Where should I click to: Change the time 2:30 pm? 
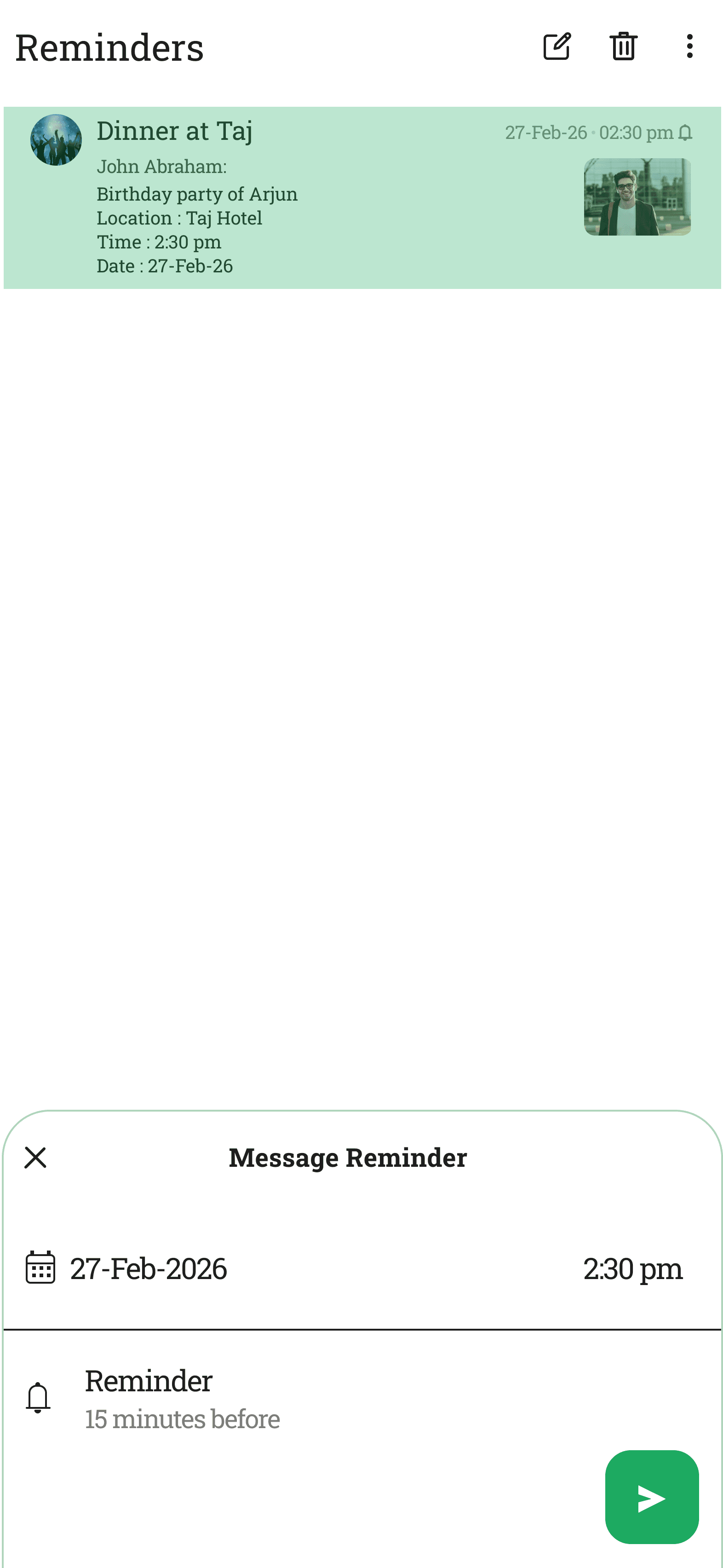633,1268
